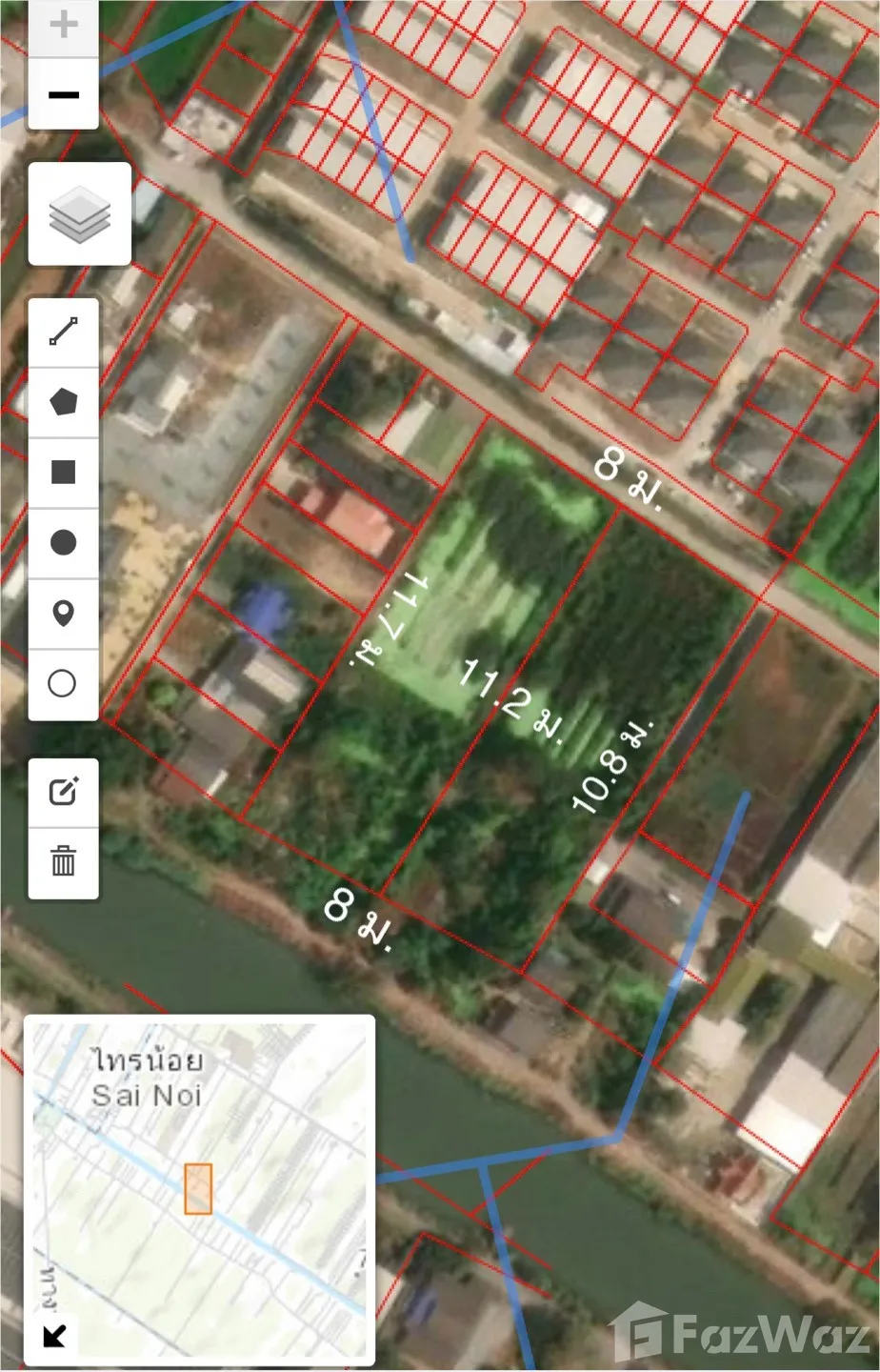Zoom in on the map
Screen dimensions: 880x1372
(x=63, y=26)
